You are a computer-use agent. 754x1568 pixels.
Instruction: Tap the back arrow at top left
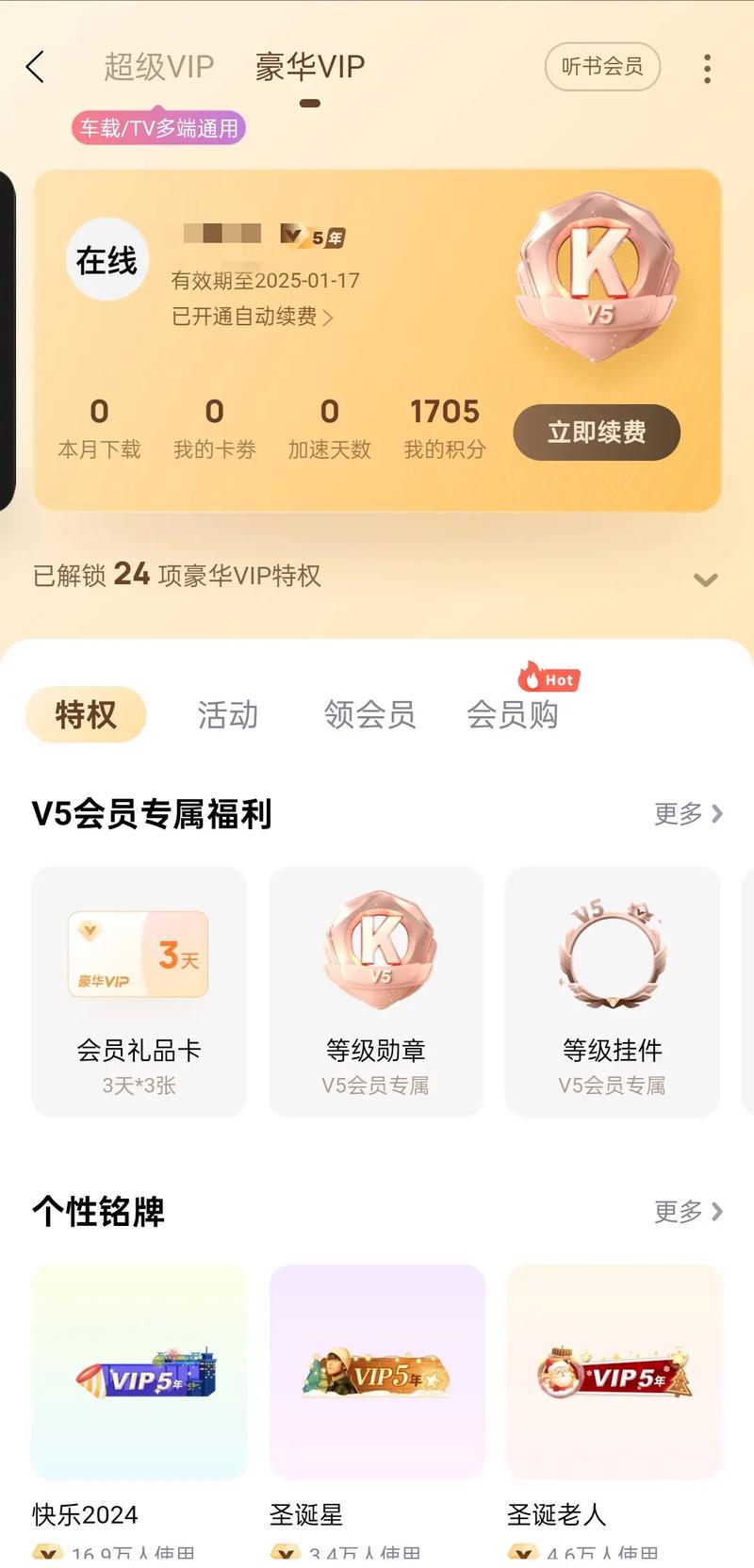[x=35, y=67]
